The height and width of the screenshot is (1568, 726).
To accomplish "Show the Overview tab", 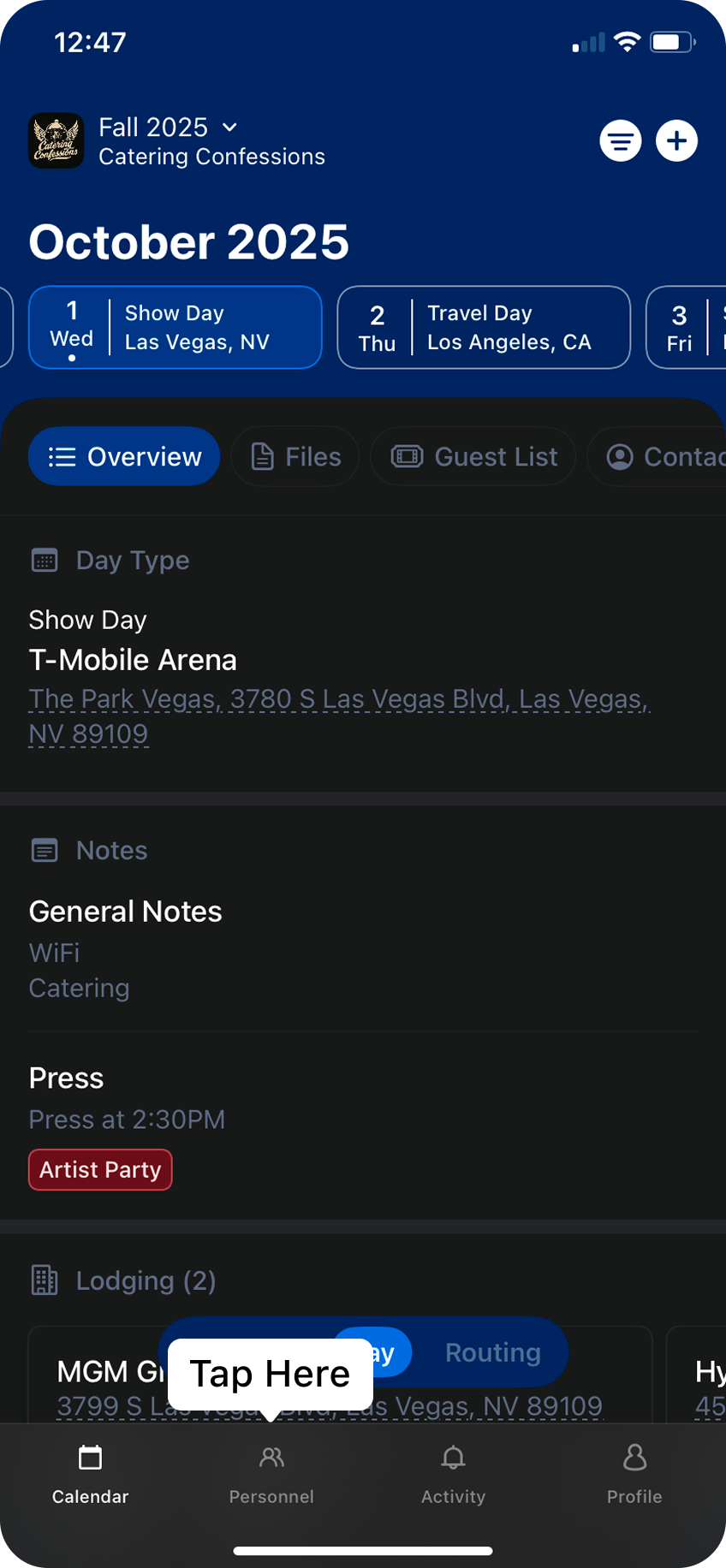I will [x=124, y=457].
